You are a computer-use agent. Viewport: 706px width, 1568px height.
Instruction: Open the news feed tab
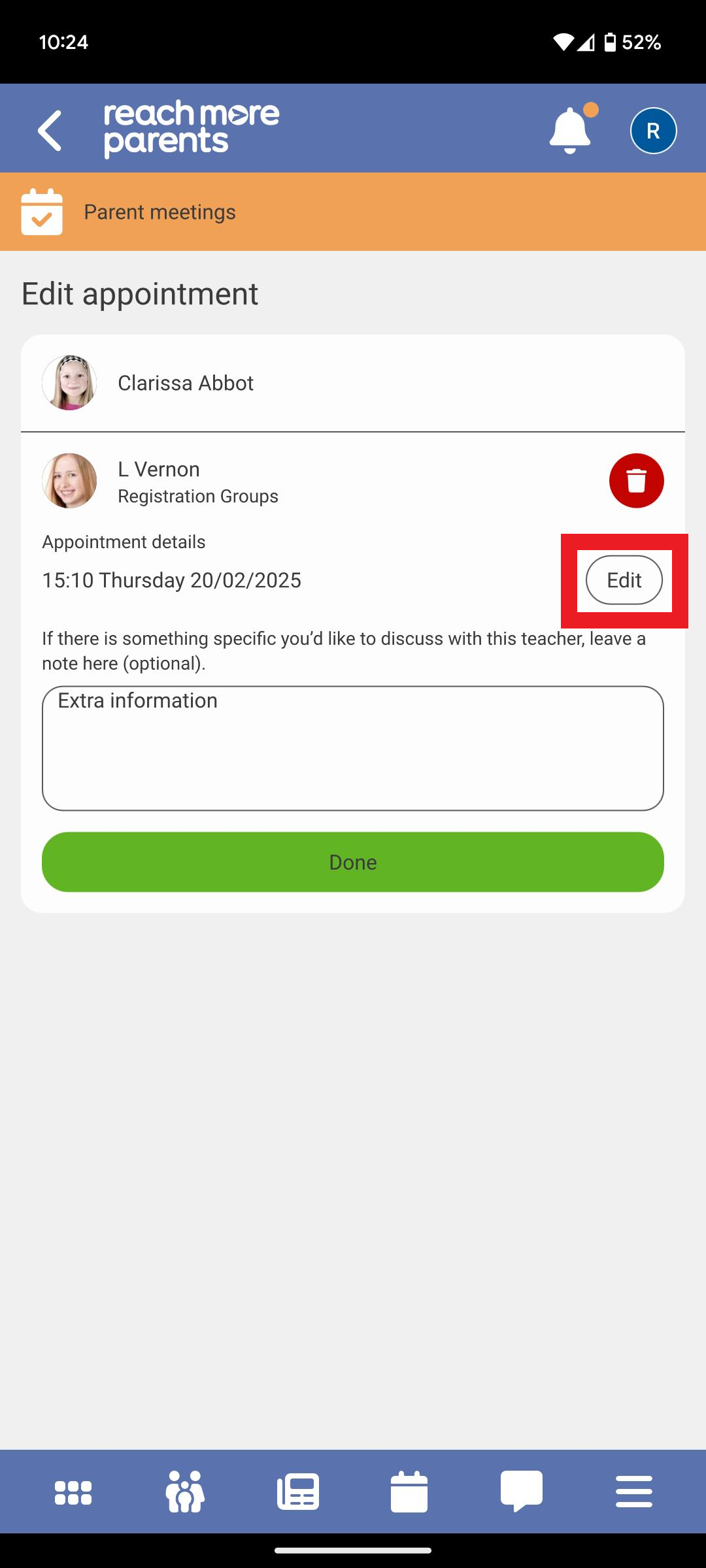pyautogui.click(x=298, y=1492)
